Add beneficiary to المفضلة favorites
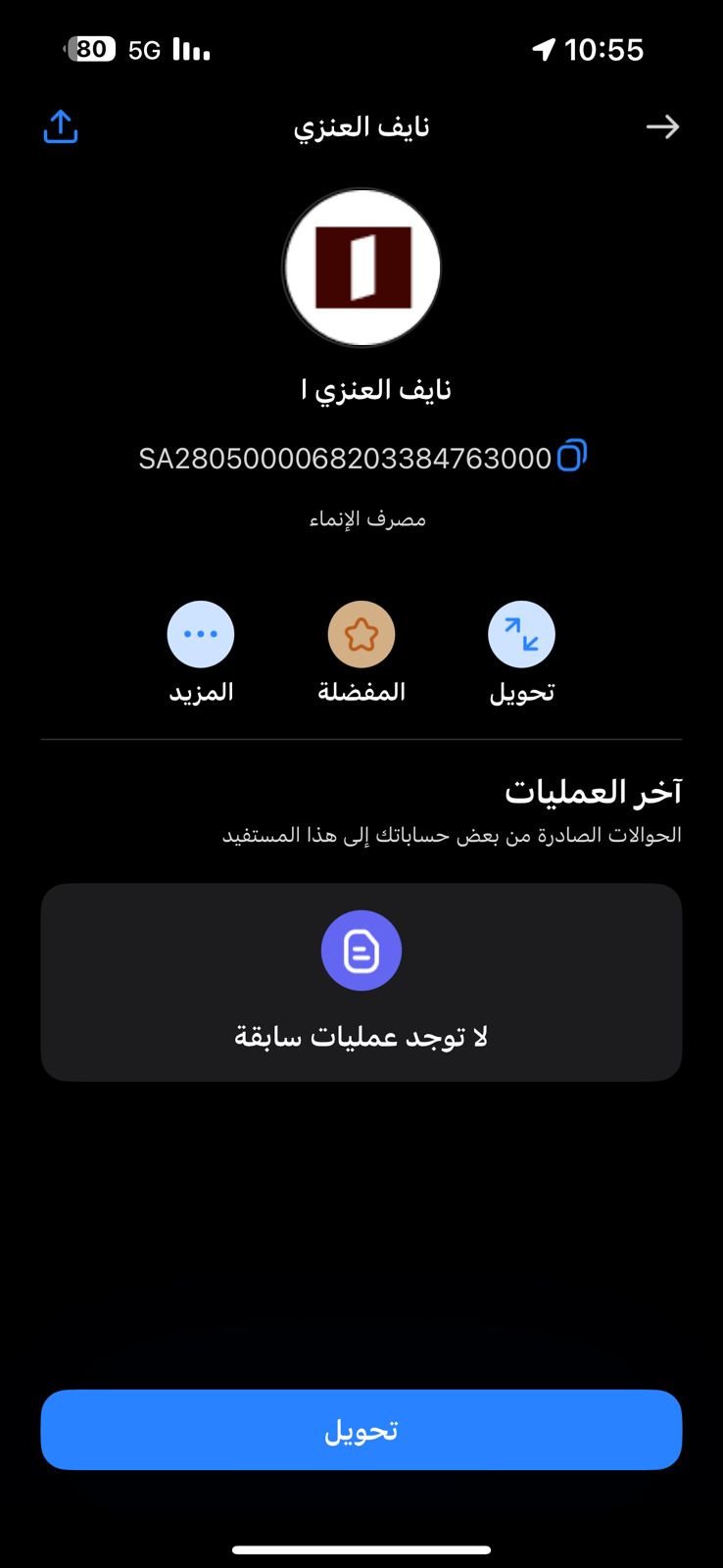 pyautogui.click(x=361, y=634)
